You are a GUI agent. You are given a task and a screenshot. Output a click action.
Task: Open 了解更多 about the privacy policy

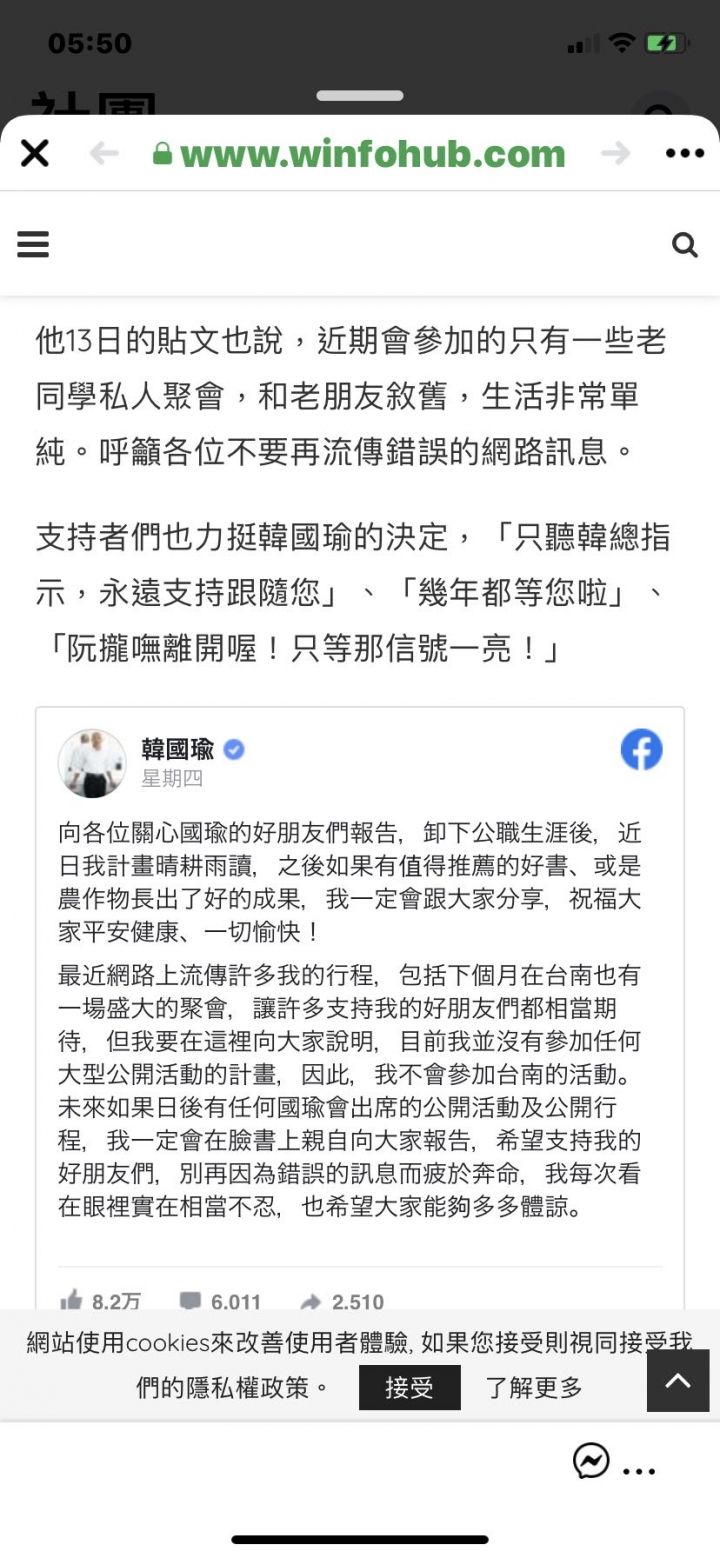534,1387
